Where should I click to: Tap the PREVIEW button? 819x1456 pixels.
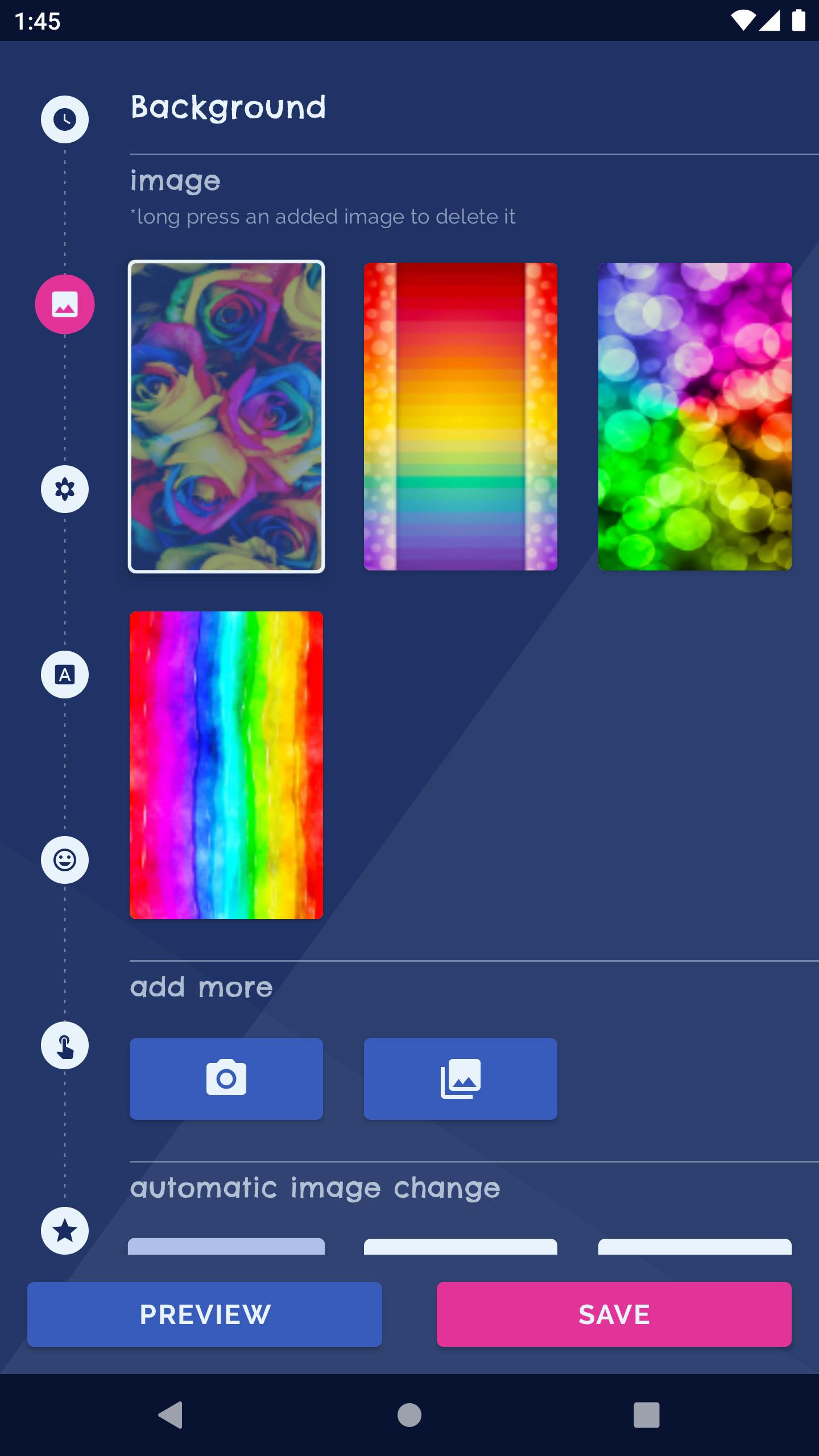pyautogui.click(x=205, y=1314)
